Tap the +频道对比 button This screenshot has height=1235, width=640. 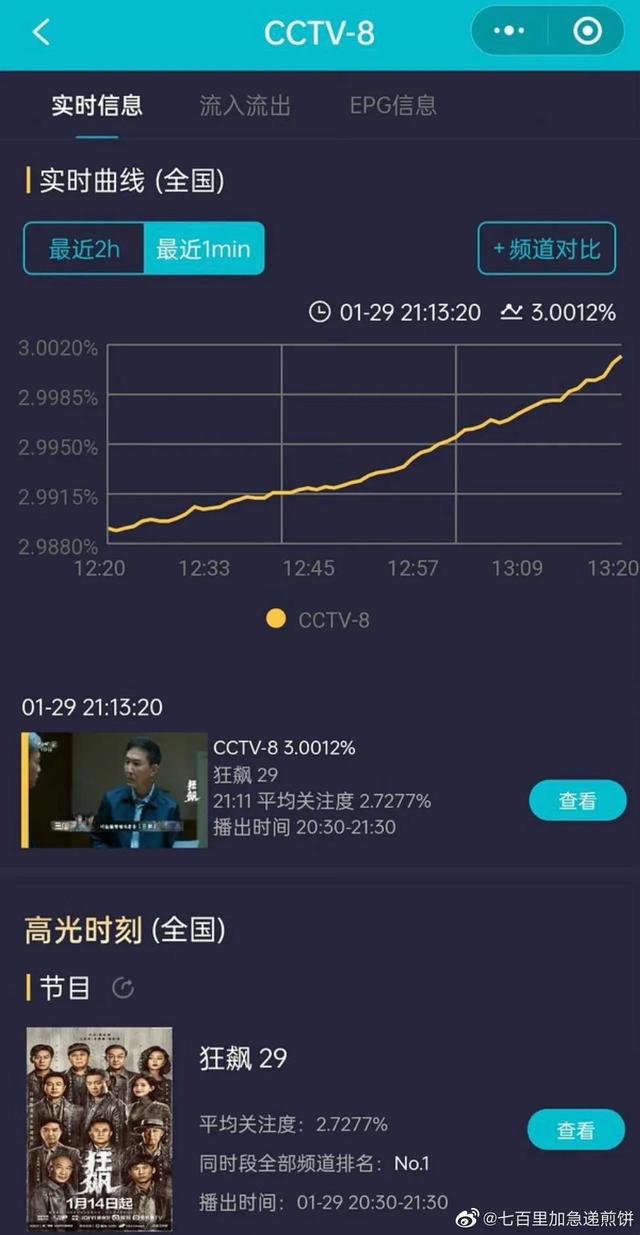tap(546, 248)
